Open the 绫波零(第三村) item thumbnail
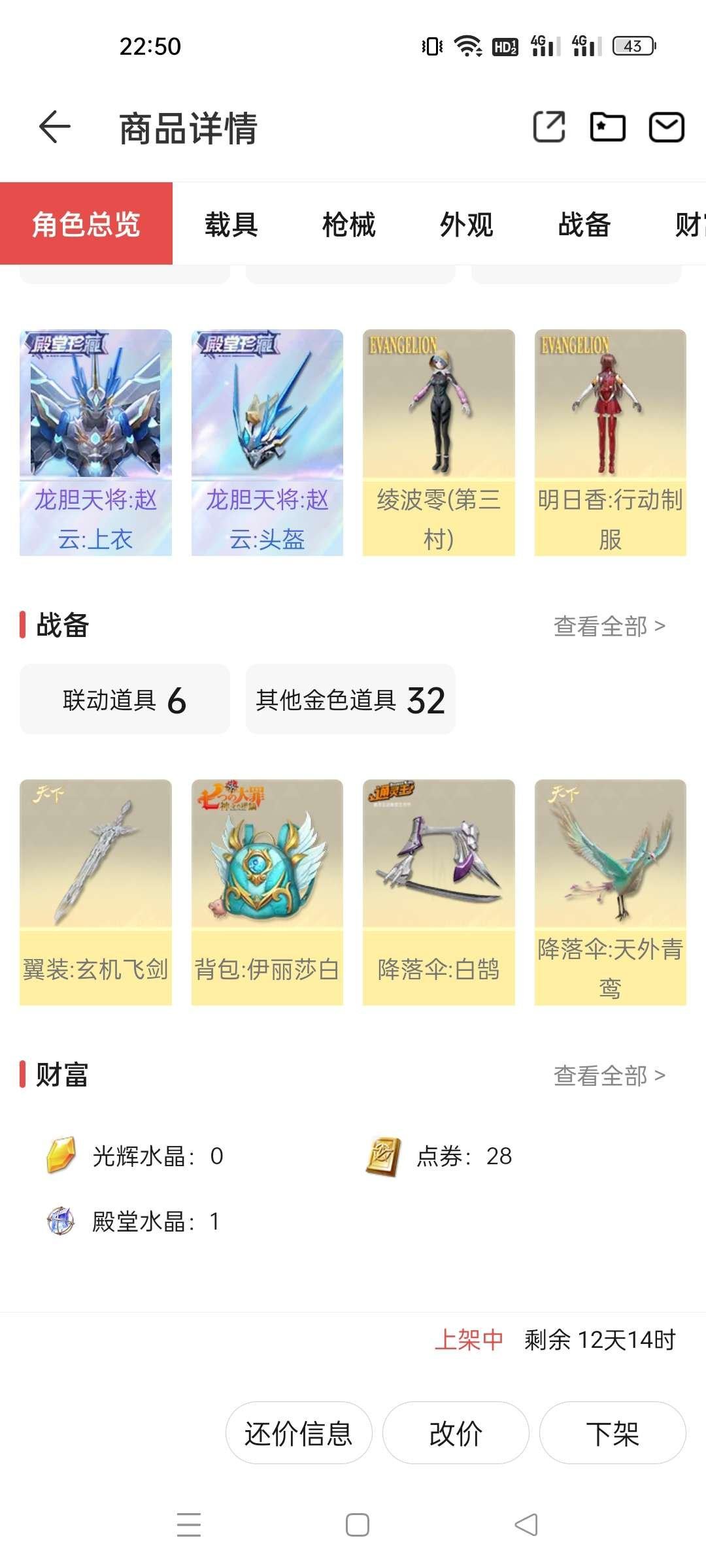 pyautogui.click(x=438, y=438)
